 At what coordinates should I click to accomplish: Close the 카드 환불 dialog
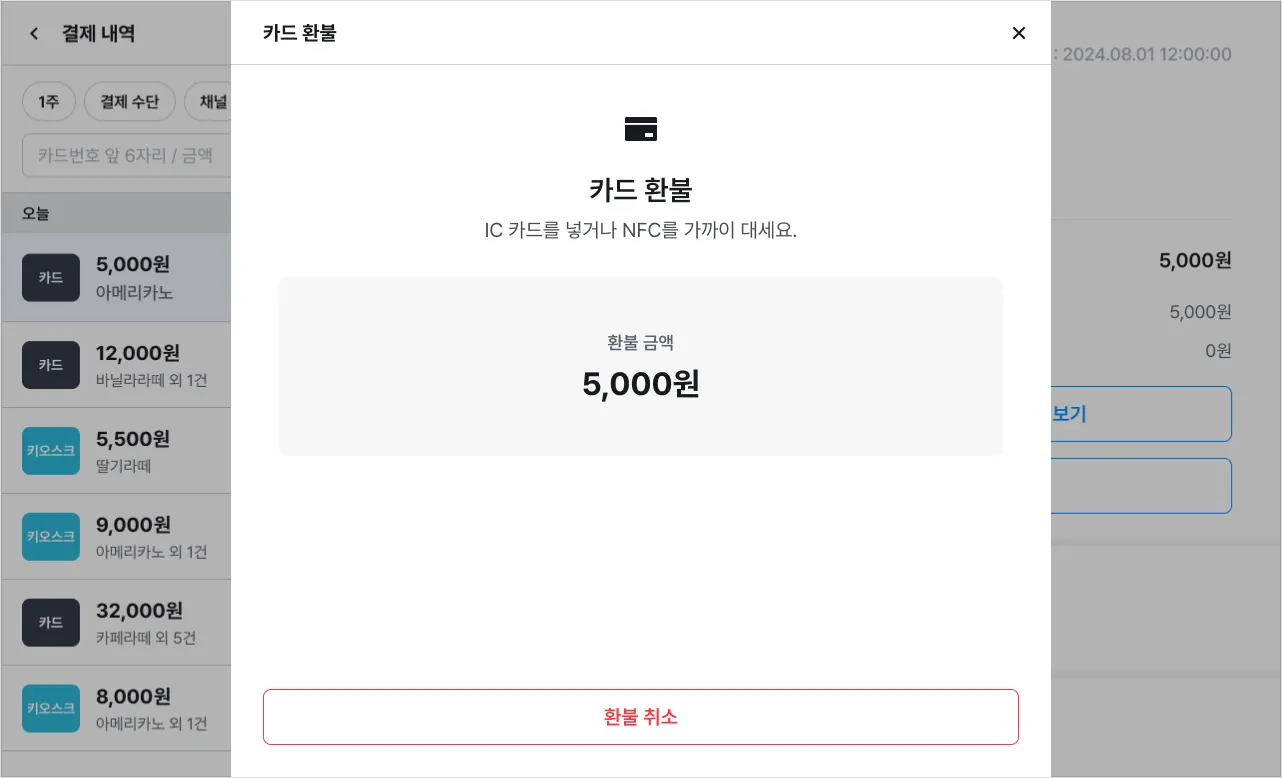click(x=1018, y=33)
